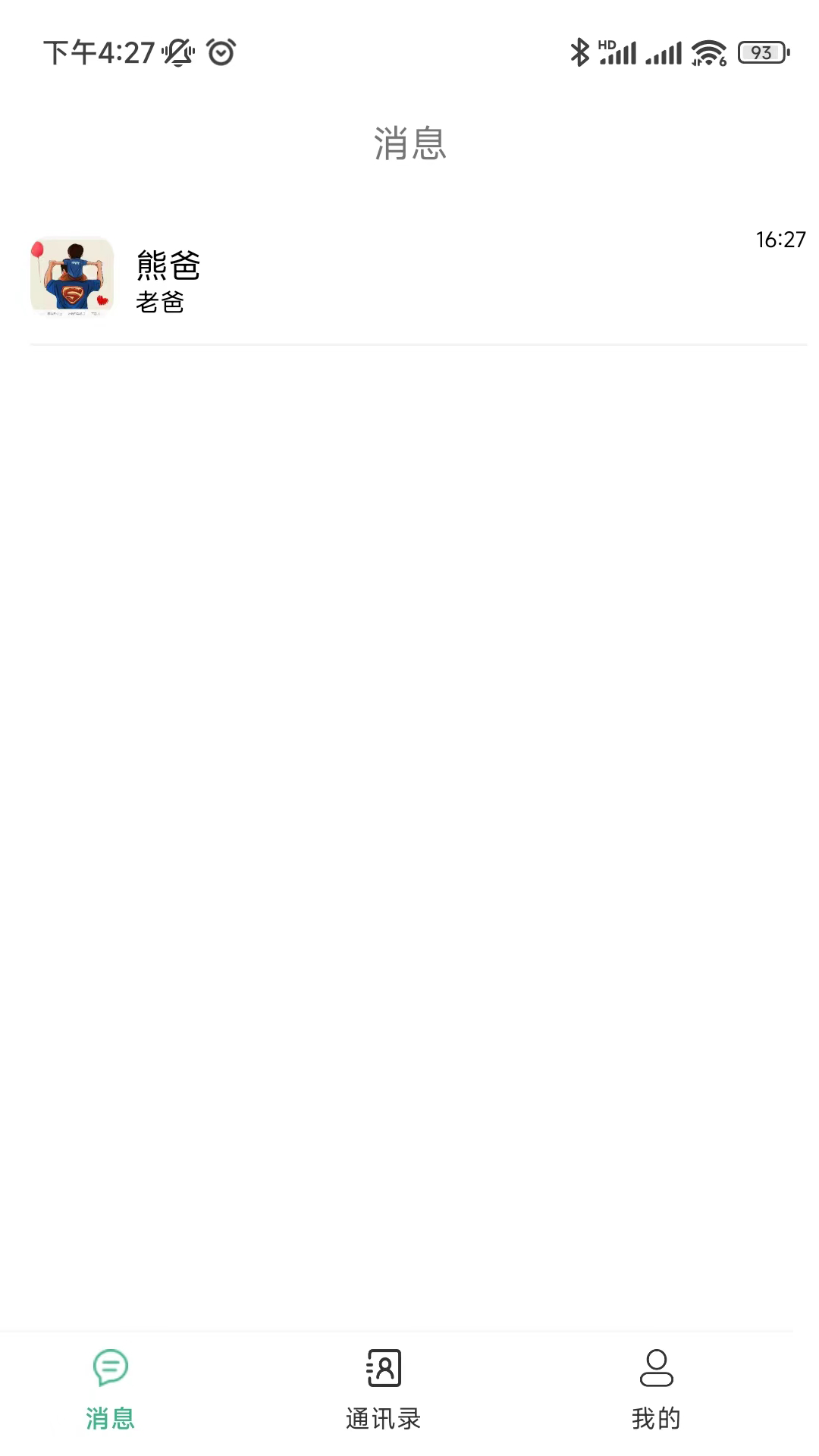Select the 消息 tab

111,1389
